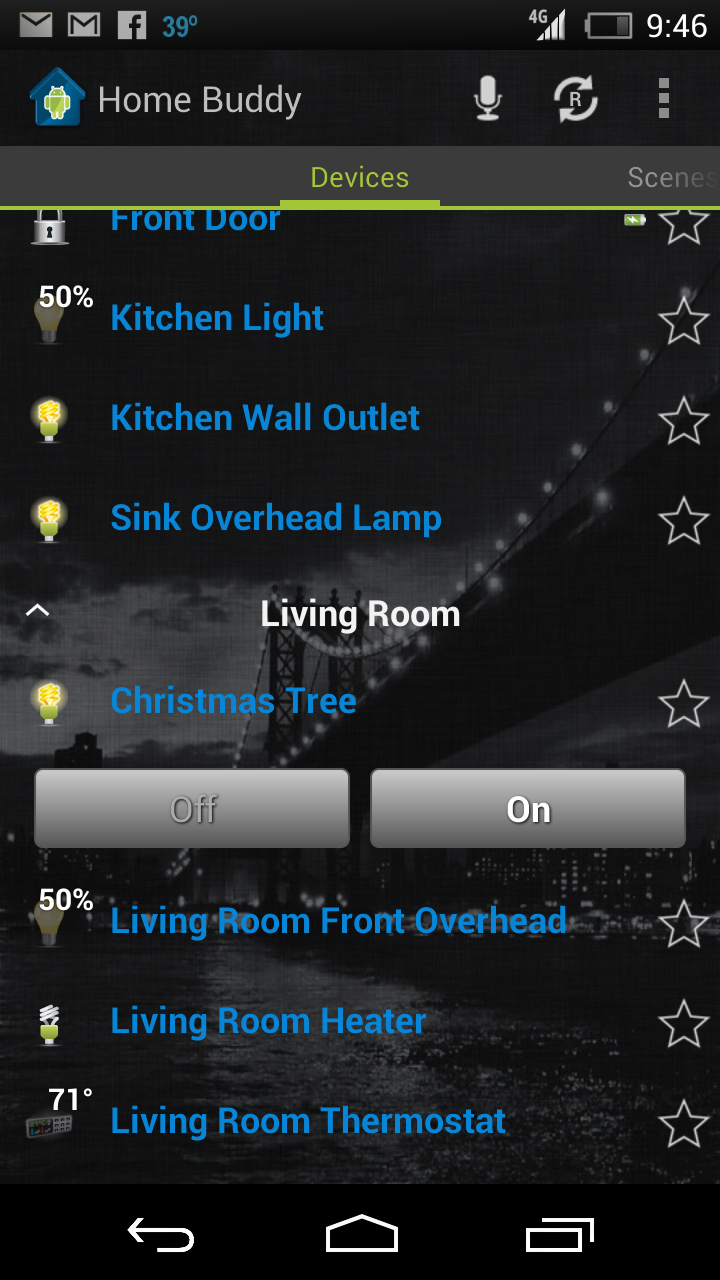Open Living Room Thermostat settings
The image size is (720, 1280).
click(x=308, y=1121)
